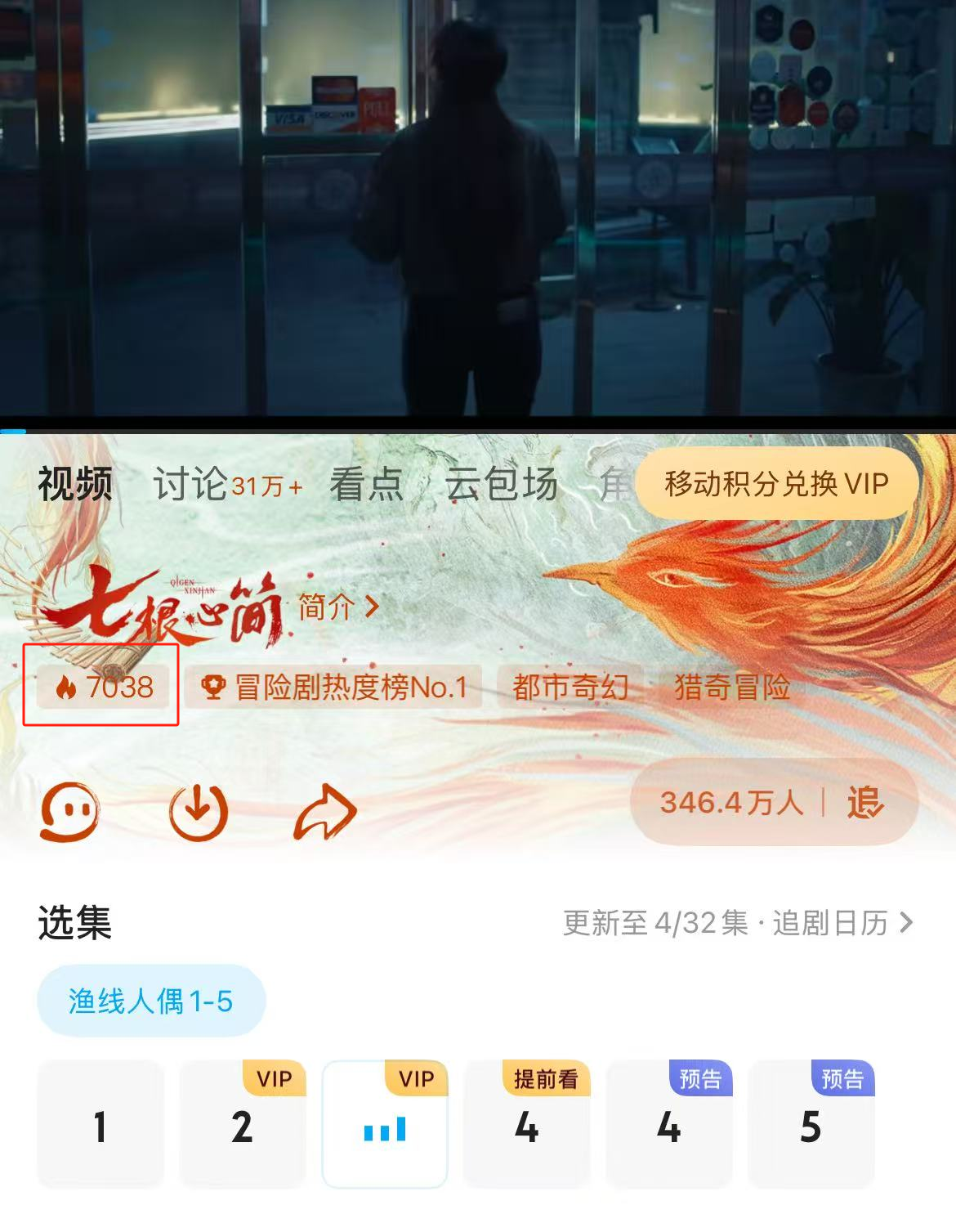Select the 渔线人偶1-5 episode group chip
This screenshot has height=1232, width=956.
tap(151, 1001)
